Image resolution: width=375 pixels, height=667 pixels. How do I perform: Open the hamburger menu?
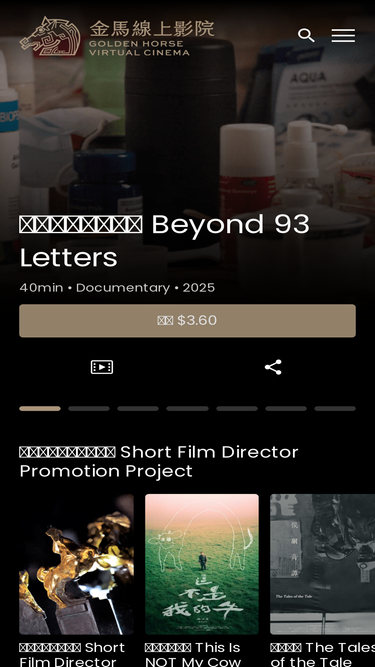coord(343,35)
